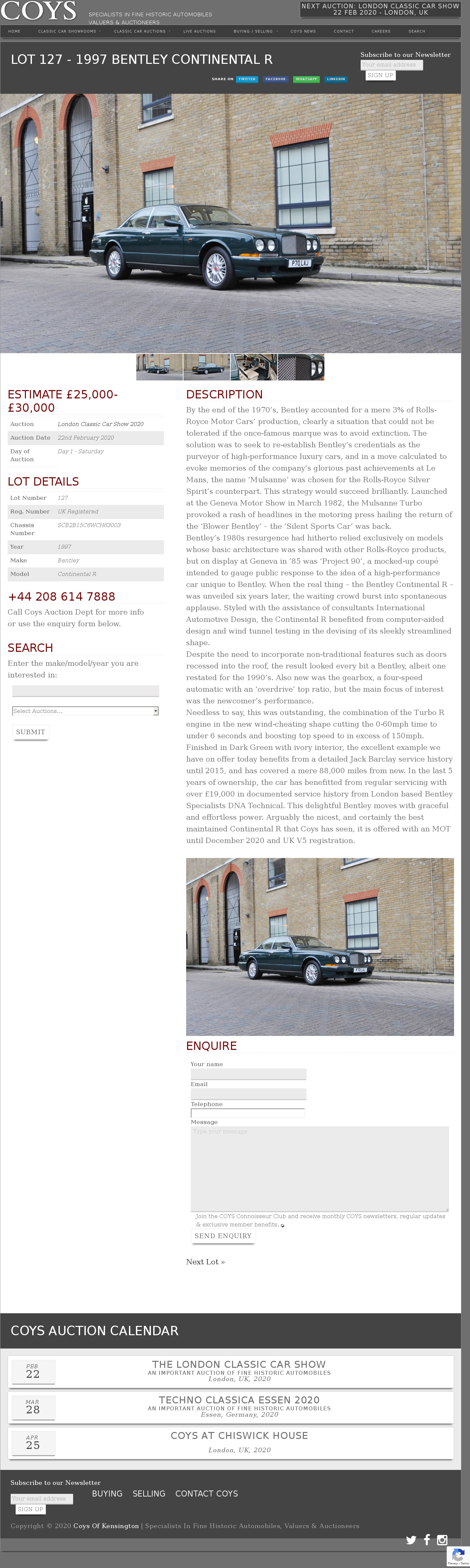Tap the header newsletter email field
Viewport: 470px width, 1568px height.
click(x=391, y=65)
